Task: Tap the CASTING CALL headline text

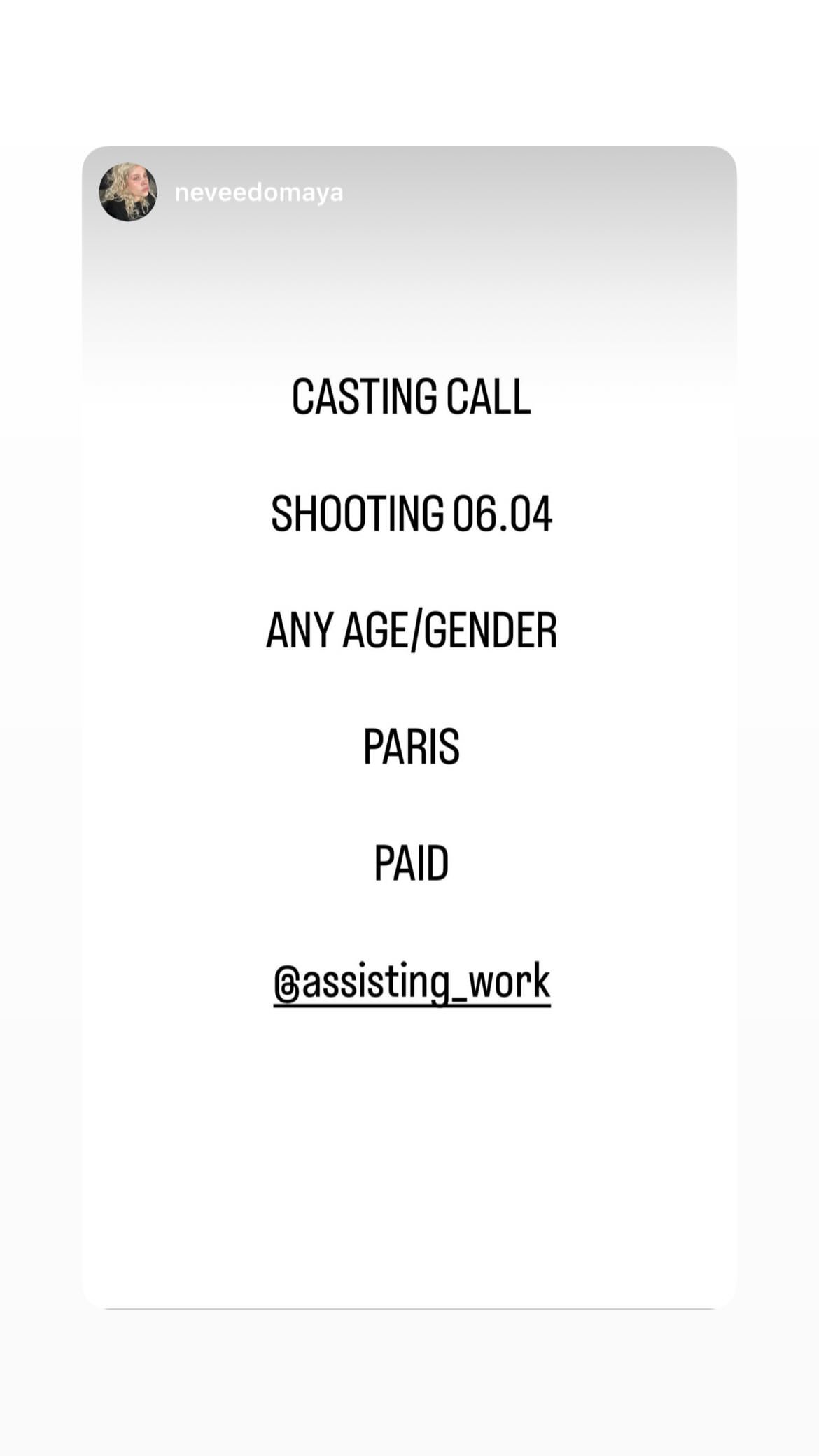Action: point(412,399)
